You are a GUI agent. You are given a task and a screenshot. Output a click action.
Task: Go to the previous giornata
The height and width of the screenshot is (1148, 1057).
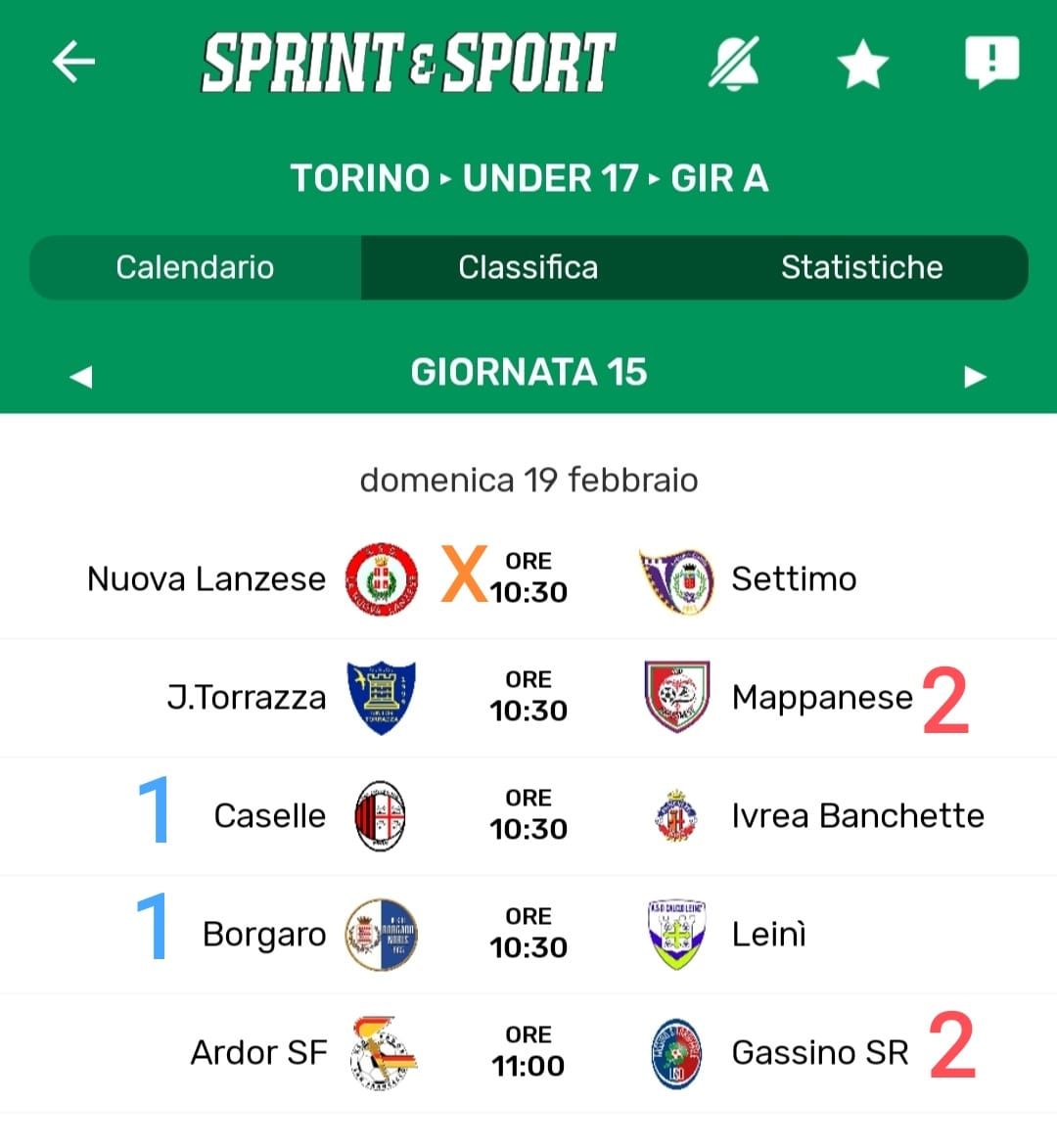[x=81, y=376]
